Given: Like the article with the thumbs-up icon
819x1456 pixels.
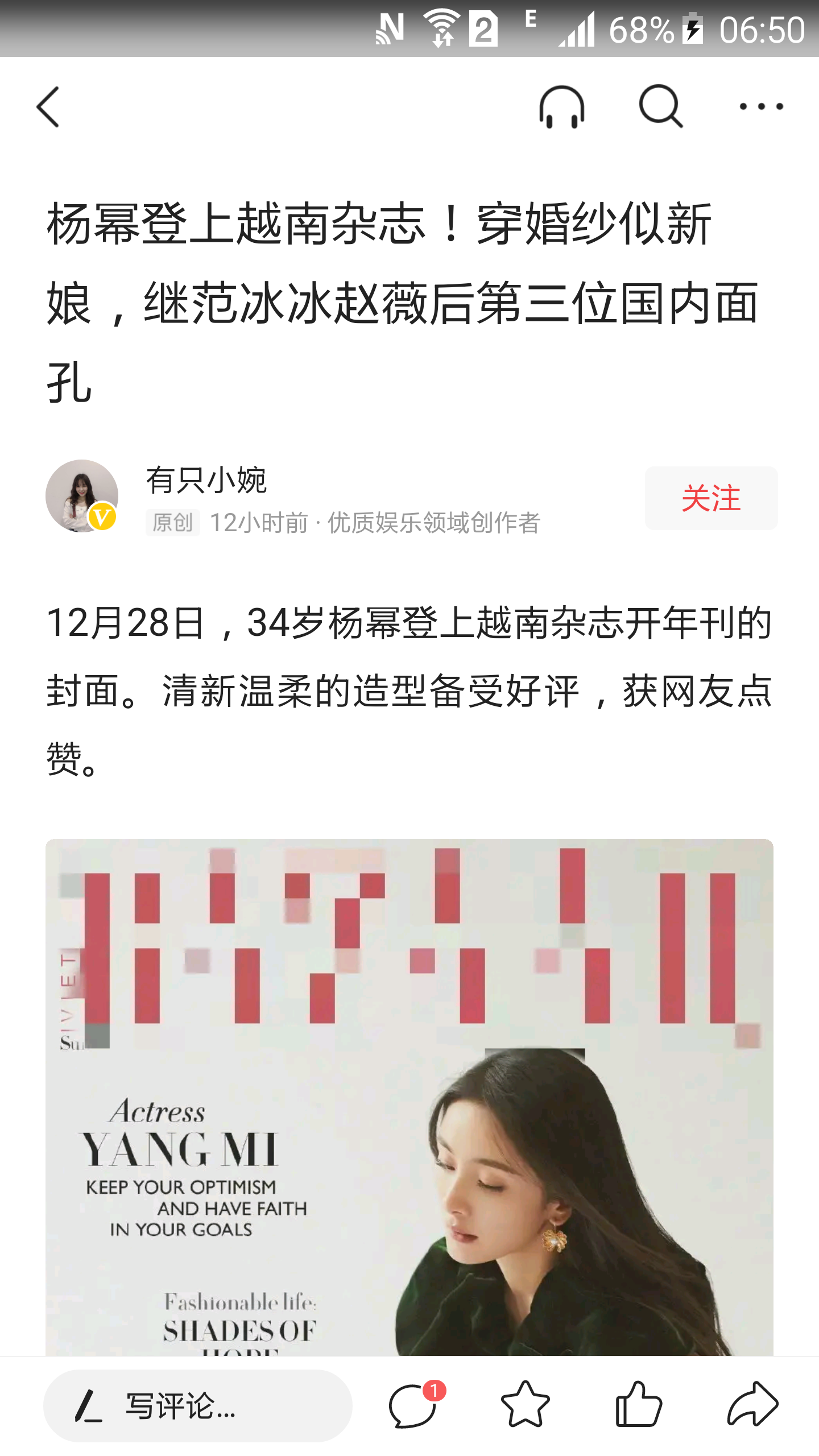Looking at the screenshot, I should 638,1405.
